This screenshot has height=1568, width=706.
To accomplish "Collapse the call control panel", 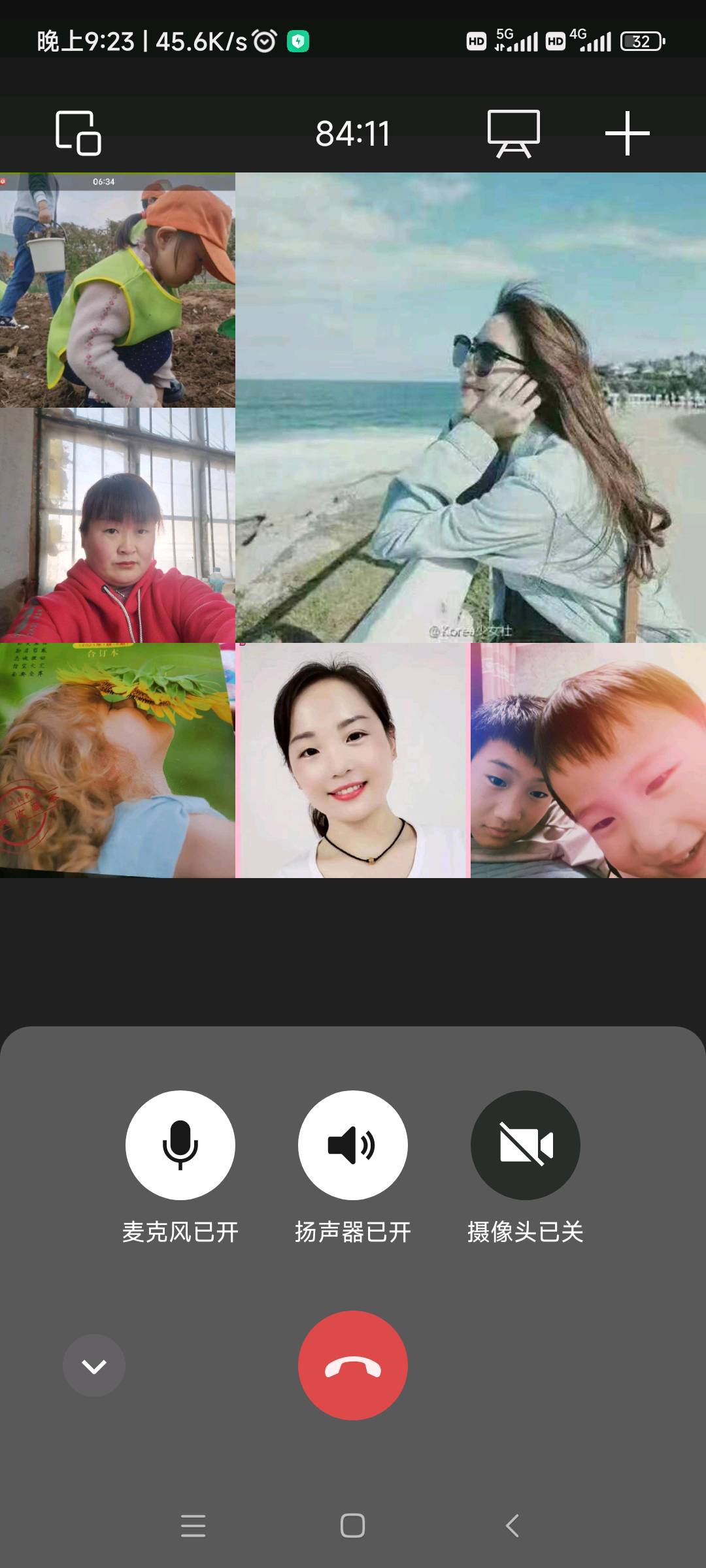I will pos(94,1365).
